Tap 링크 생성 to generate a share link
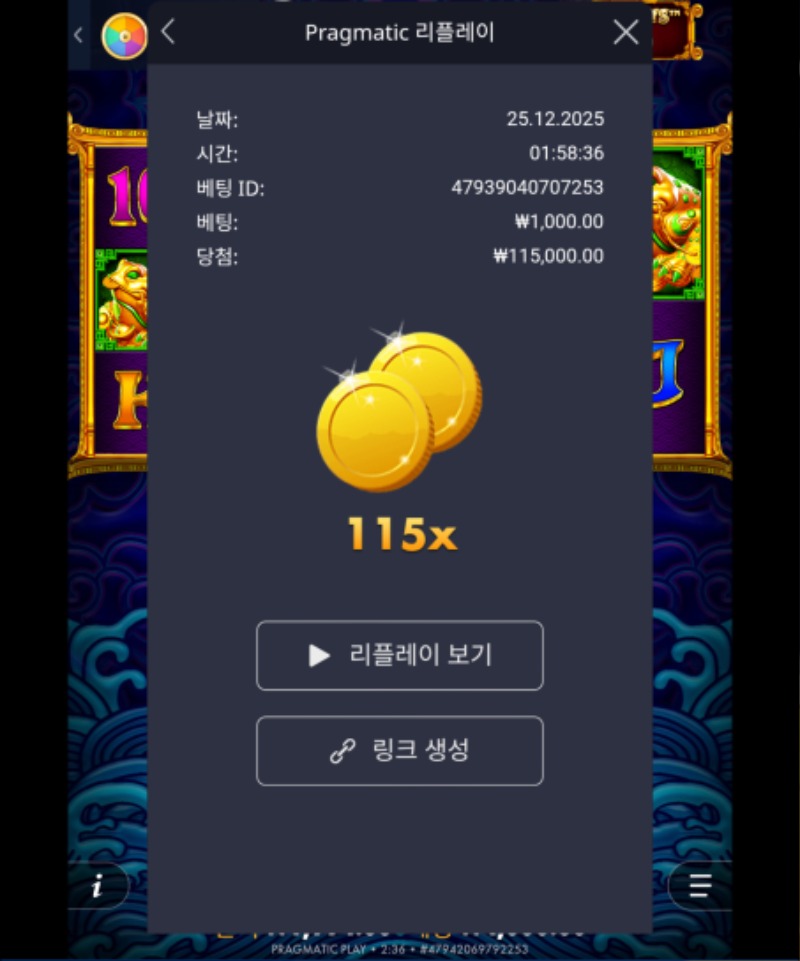Viewport: 800px width, 961px height. click(400, 751)
